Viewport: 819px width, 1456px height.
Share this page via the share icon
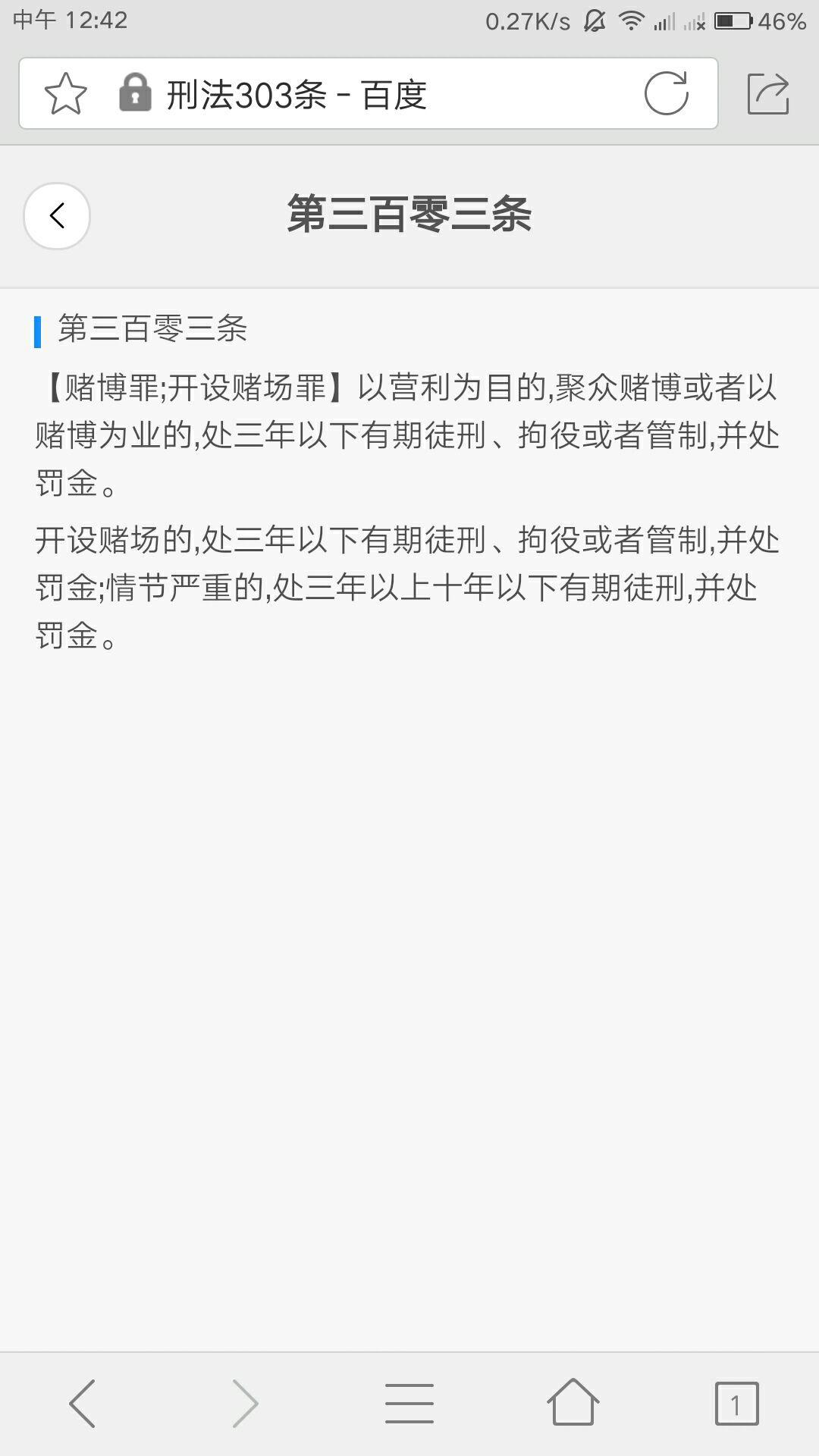(x=768, y=94)
